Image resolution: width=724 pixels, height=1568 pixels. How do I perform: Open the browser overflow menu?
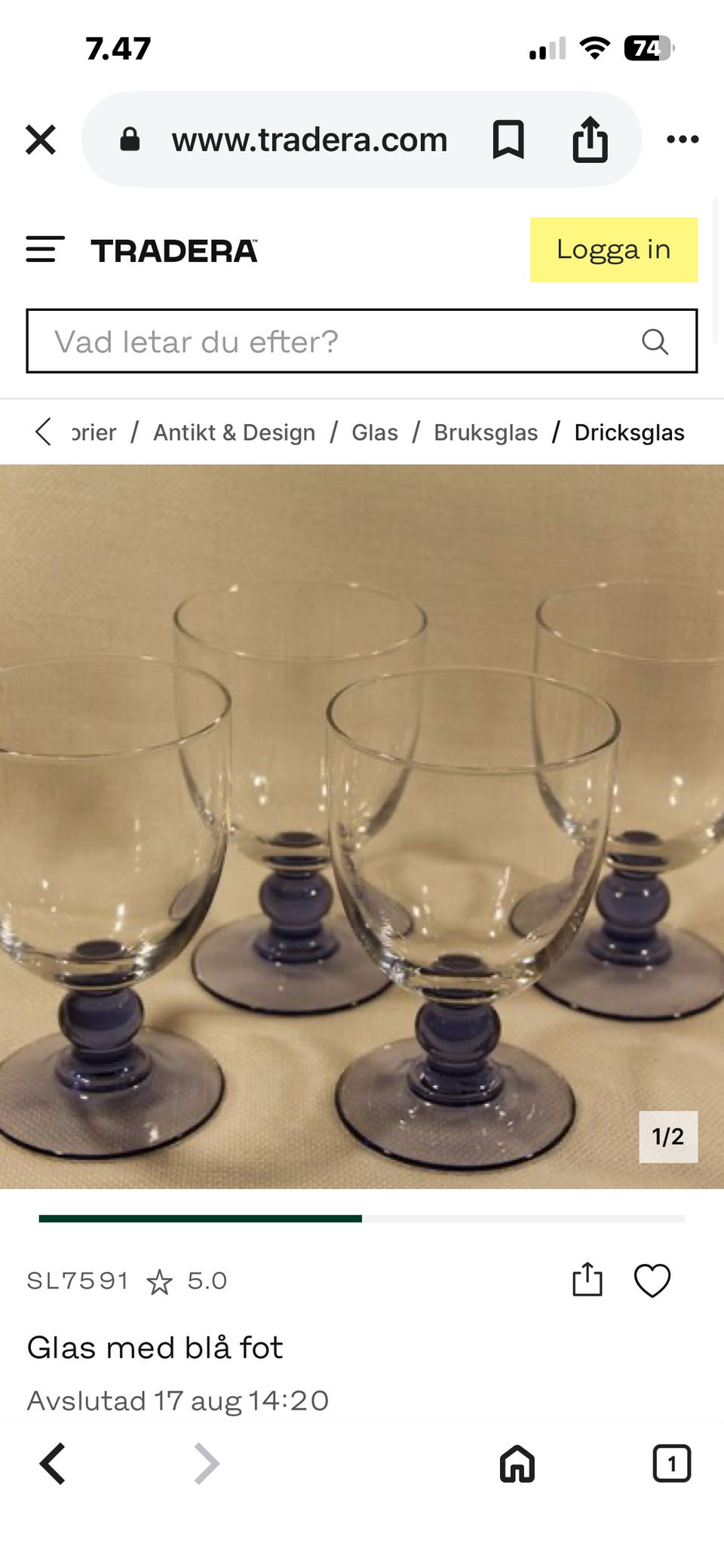coord(683,139)
